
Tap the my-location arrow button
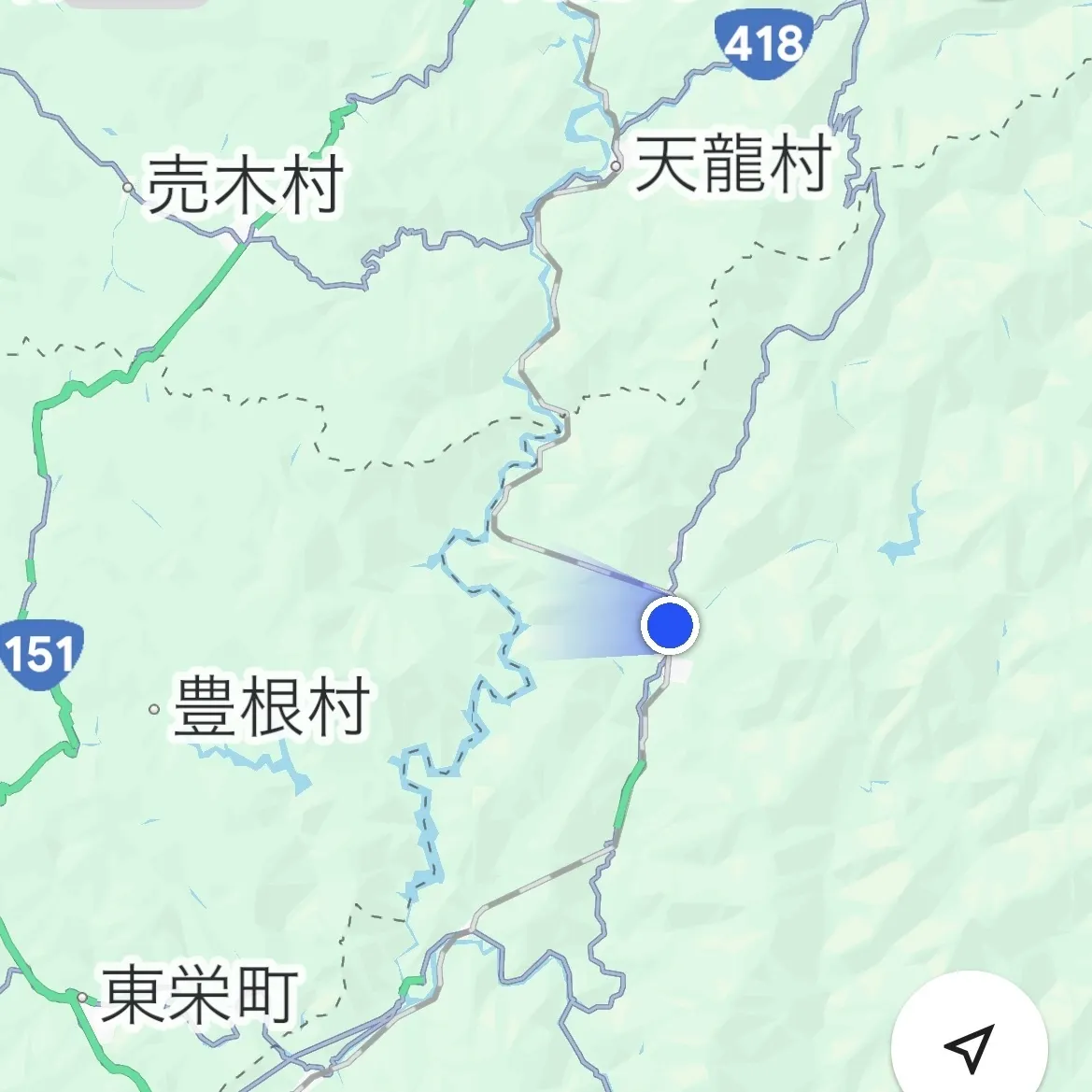[x=967, y=1046]
